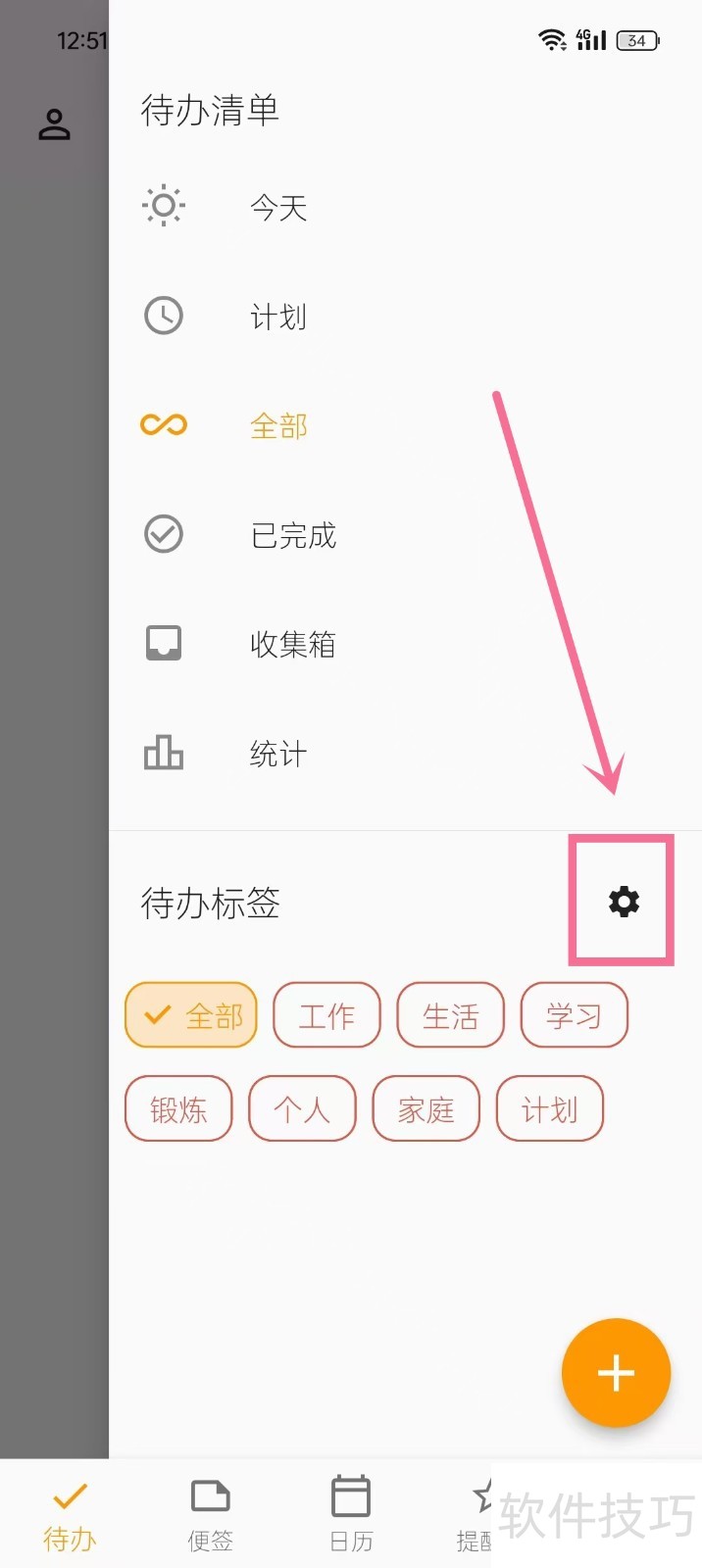Open the 待办标签 settings gear
702x1568 pixels.
pos(624,902)
